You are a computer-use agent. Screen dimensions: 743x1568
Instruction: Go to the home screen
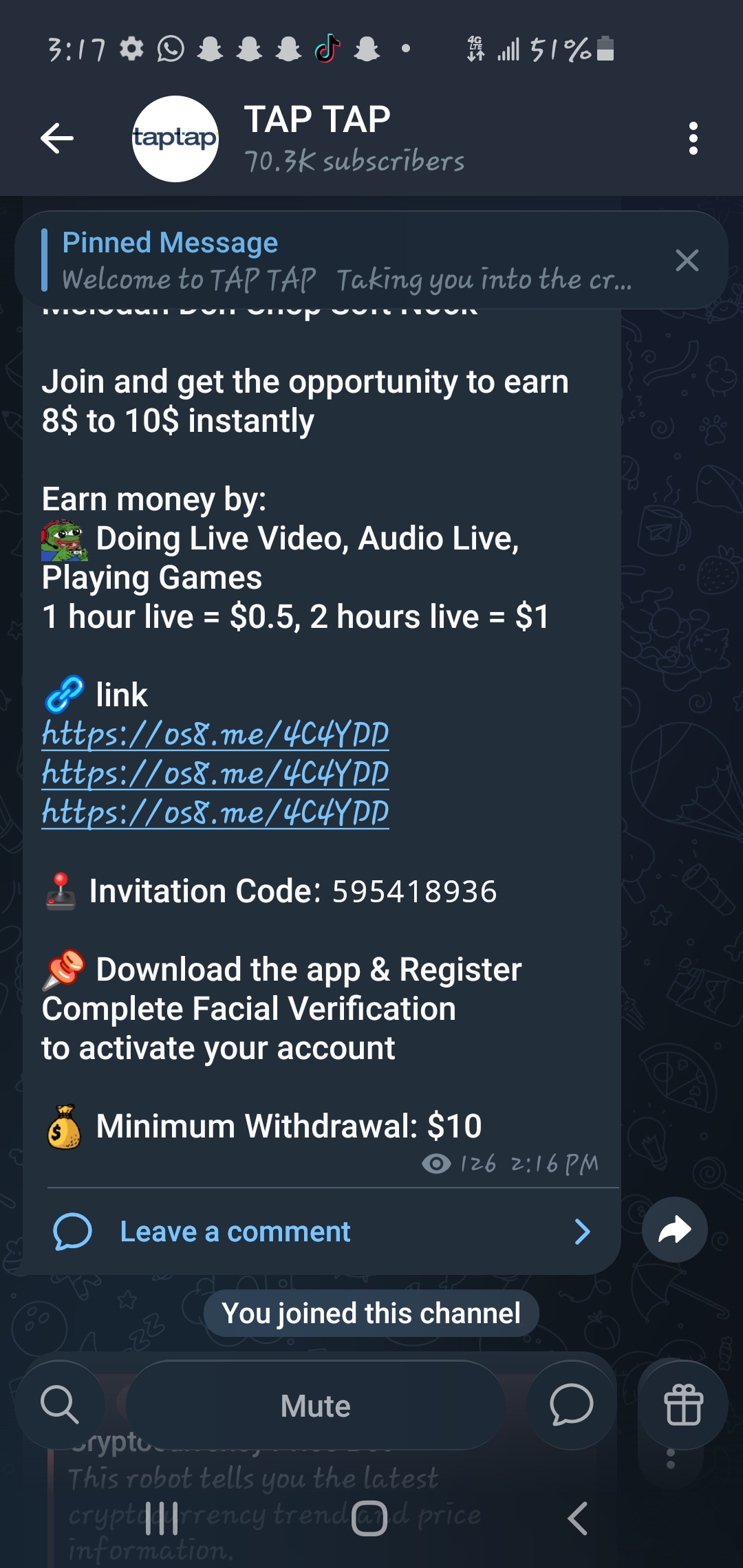click(369, 1518)
